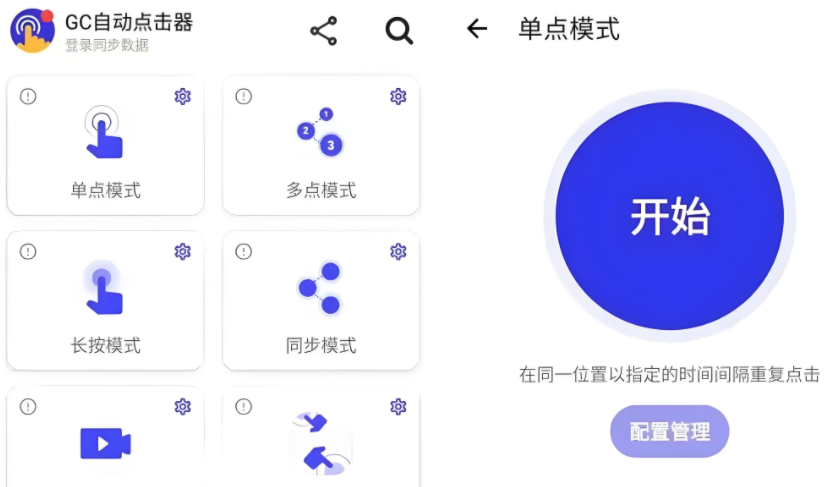
Task: Open settings gear on 多点模式 card
Action: (398, 96)
